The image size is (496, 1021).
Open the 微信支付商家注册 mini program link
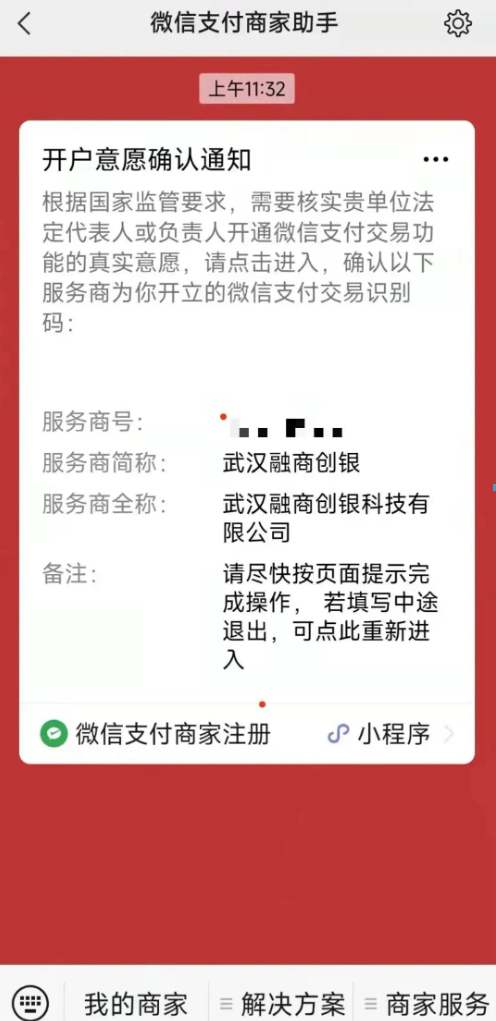click(247, 734)
